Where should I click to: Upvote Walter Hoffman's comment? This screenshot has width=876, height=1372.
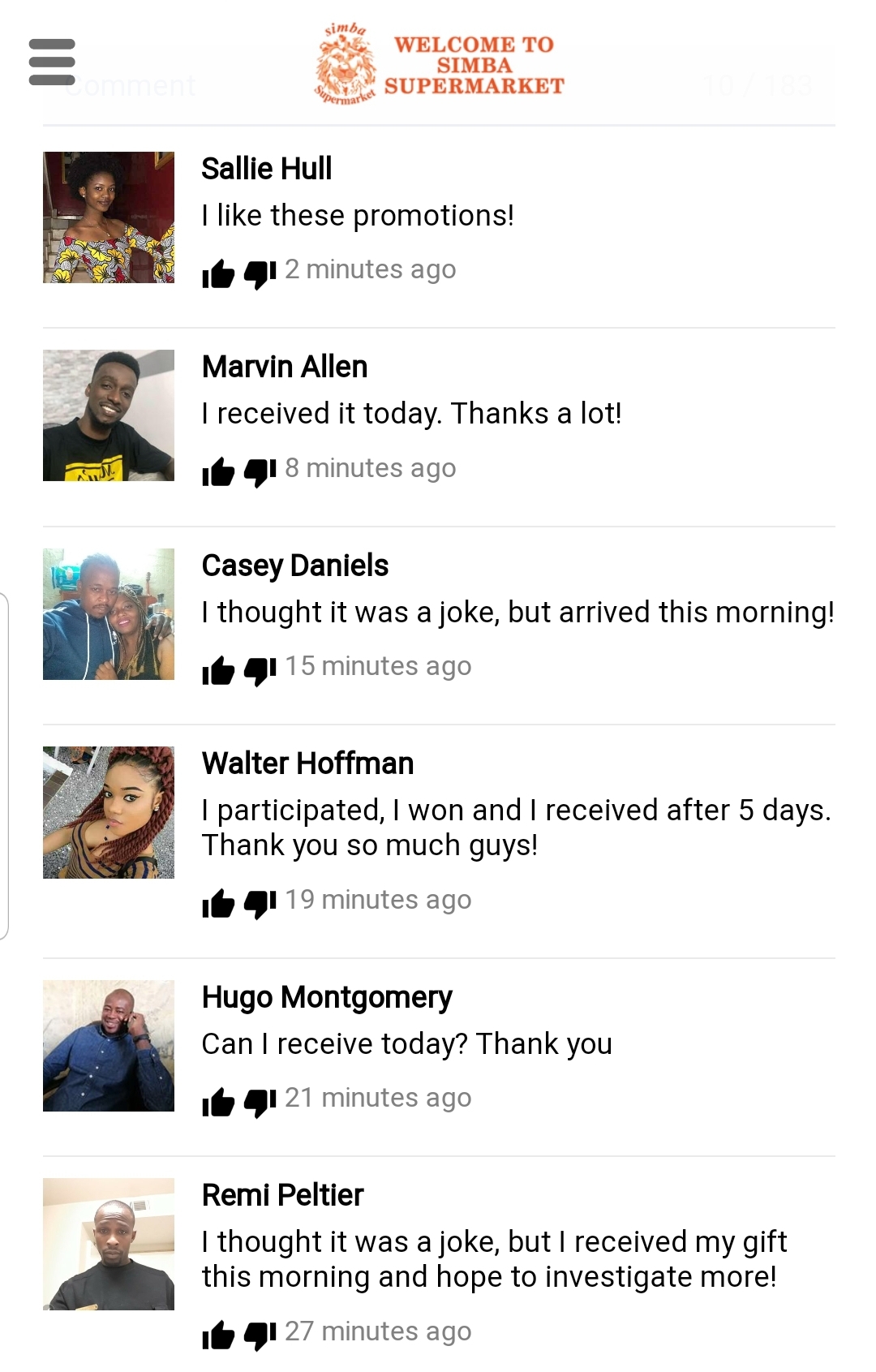(x=218, y=903)
